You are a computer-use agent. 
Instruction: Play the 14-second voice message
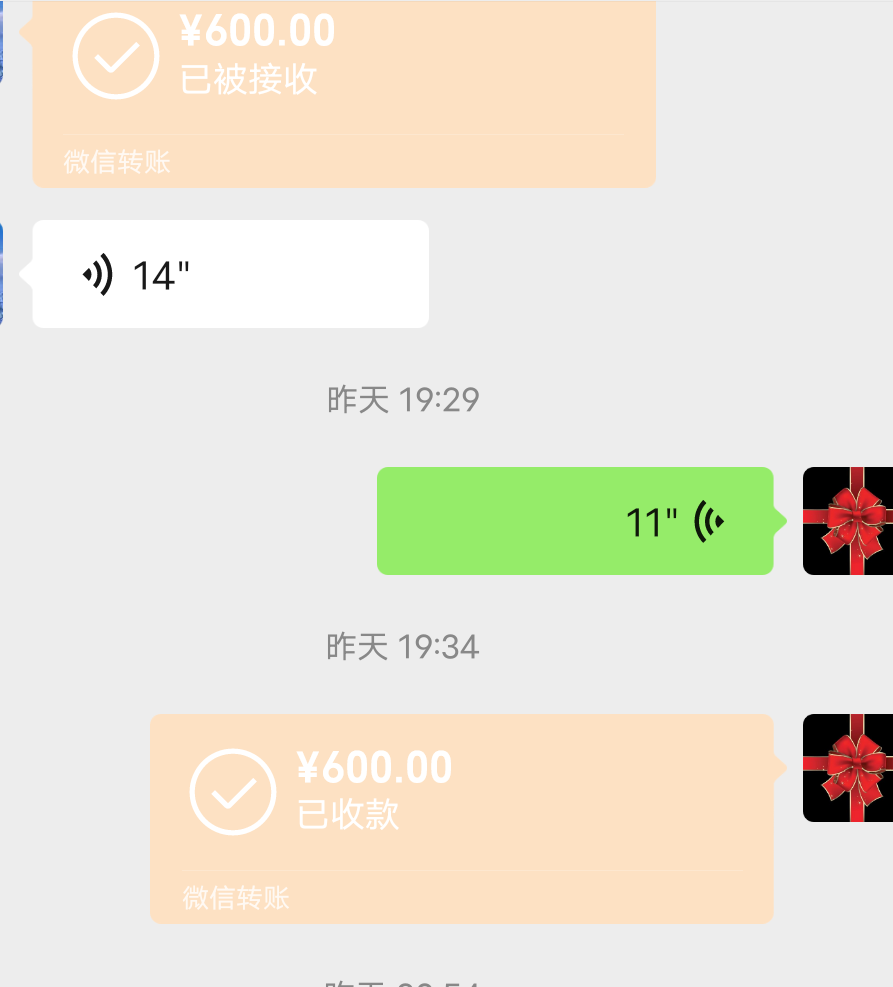[x=230, y=274]
